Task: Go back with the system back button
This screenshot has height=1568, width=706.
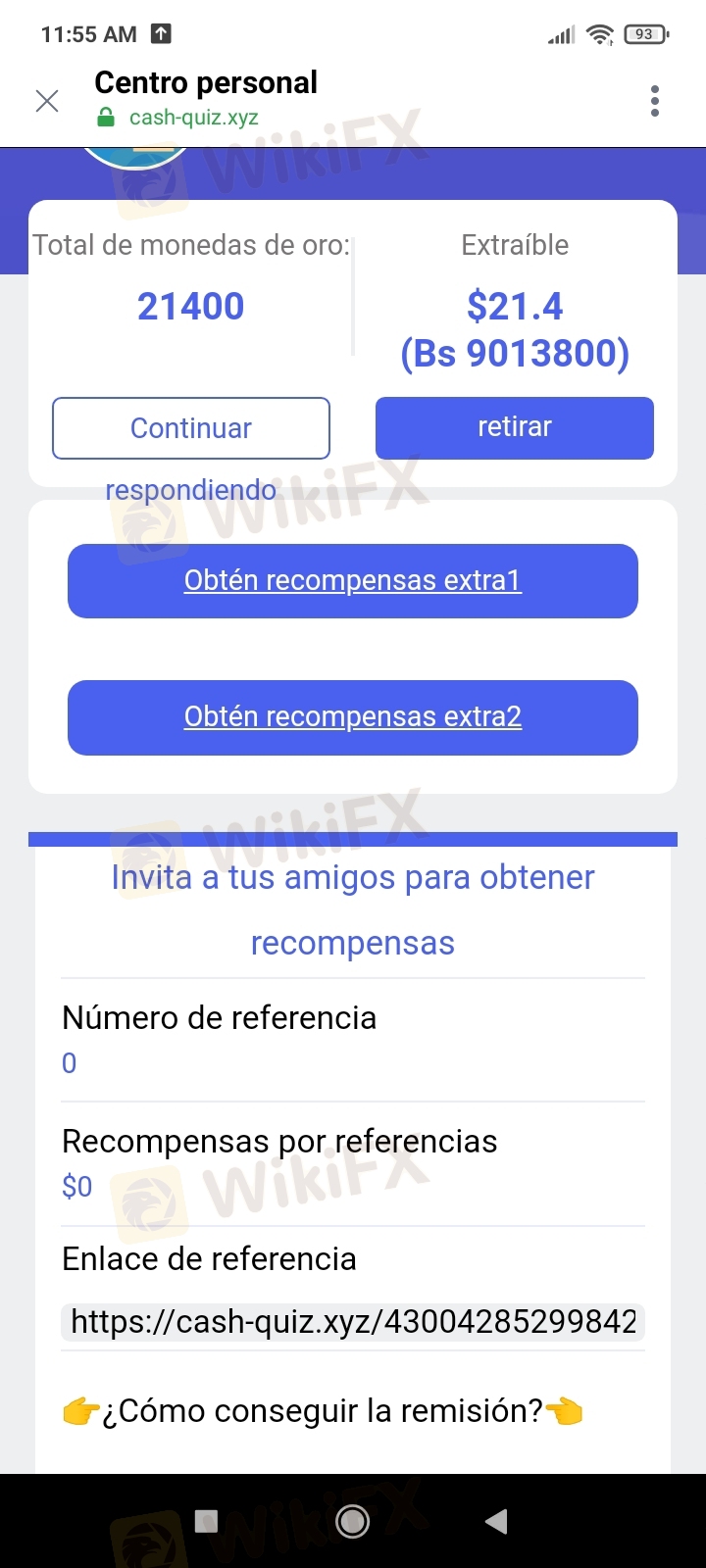Action: click(x=496, y=1521)
